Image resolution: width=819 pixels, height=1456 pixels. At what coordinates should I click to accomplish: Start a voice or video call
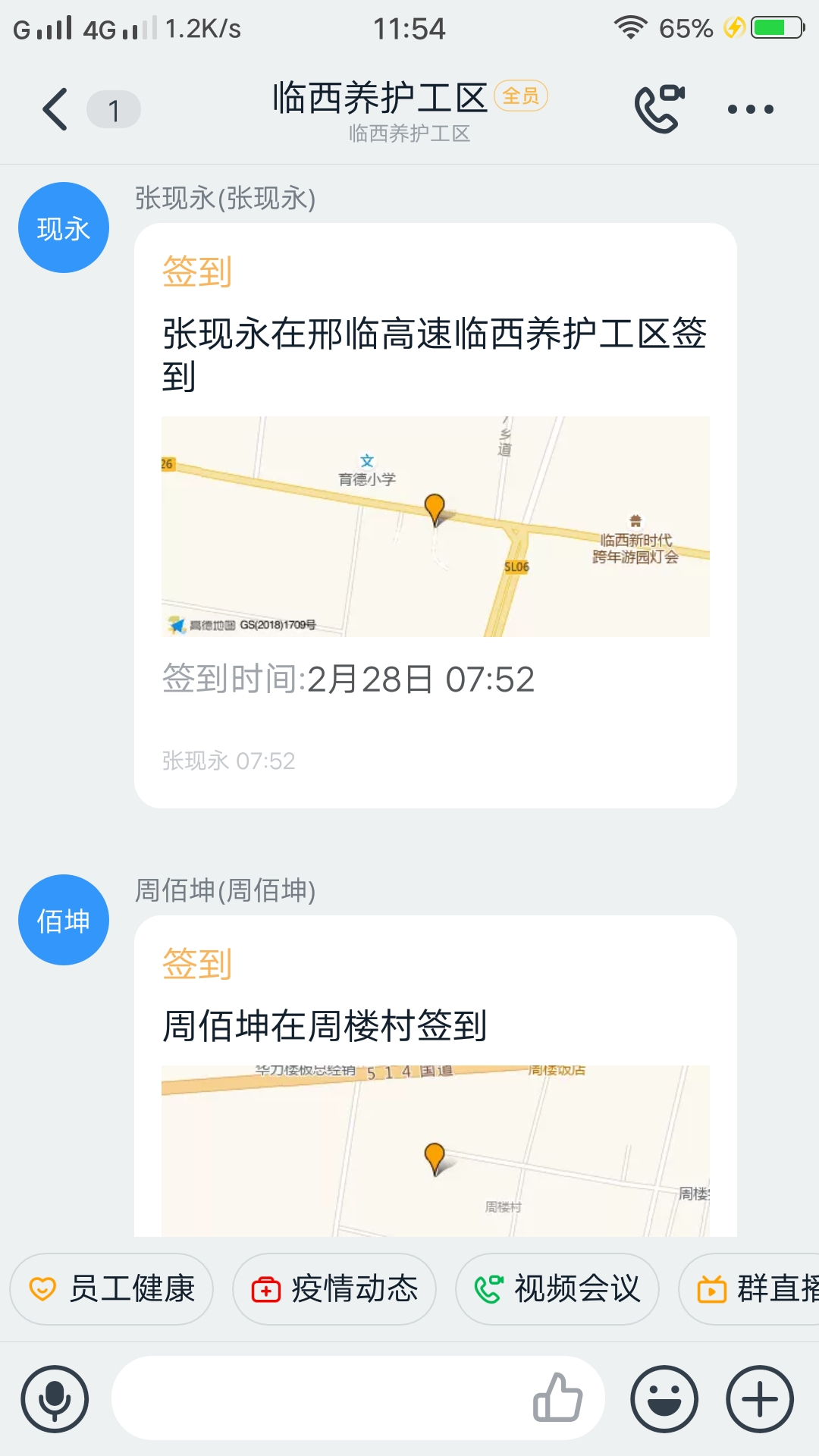coord(660,108)
